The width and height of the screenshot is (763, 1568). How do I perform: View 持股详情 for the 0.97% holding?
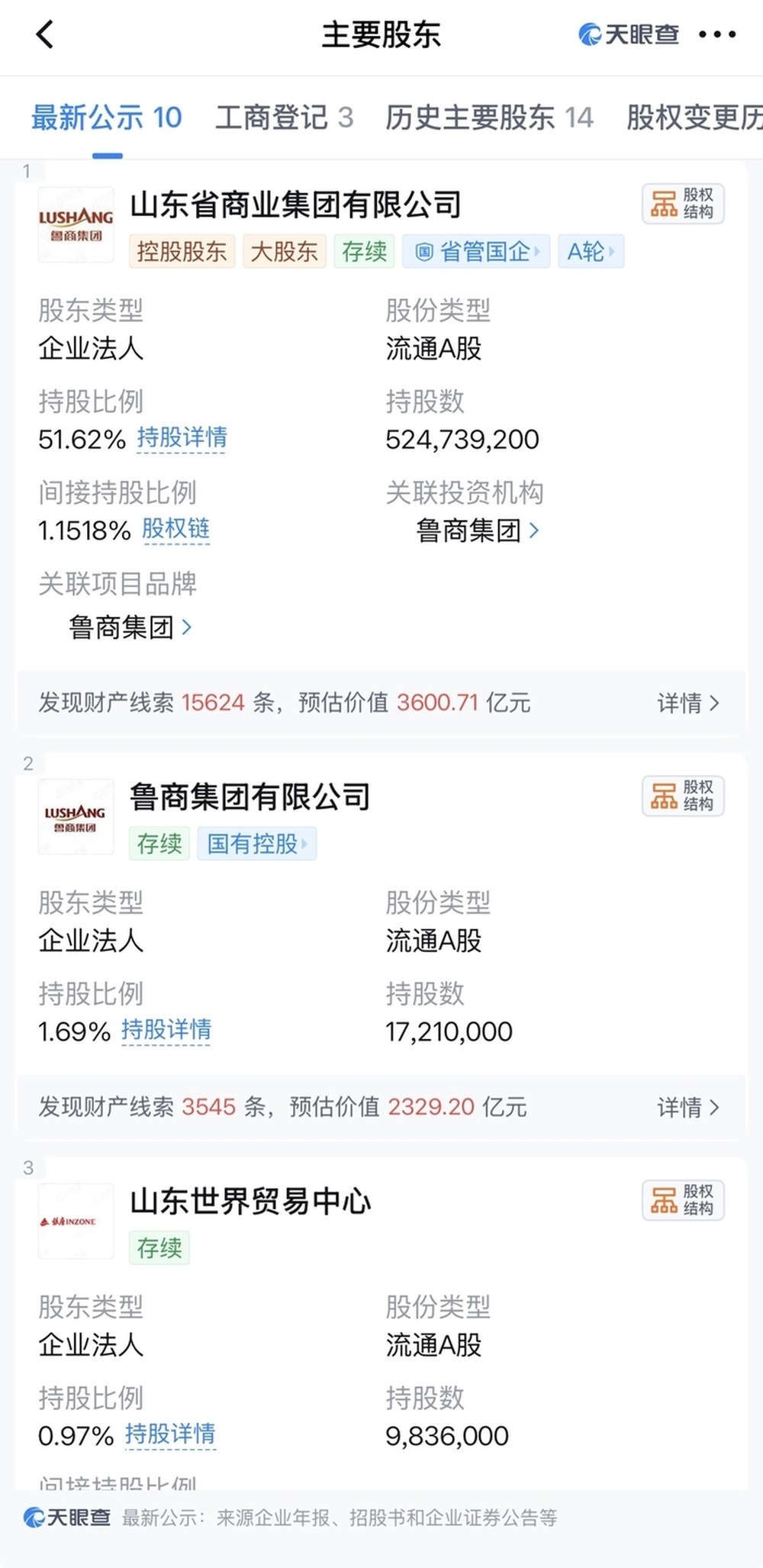click(x=170, y=1434)
